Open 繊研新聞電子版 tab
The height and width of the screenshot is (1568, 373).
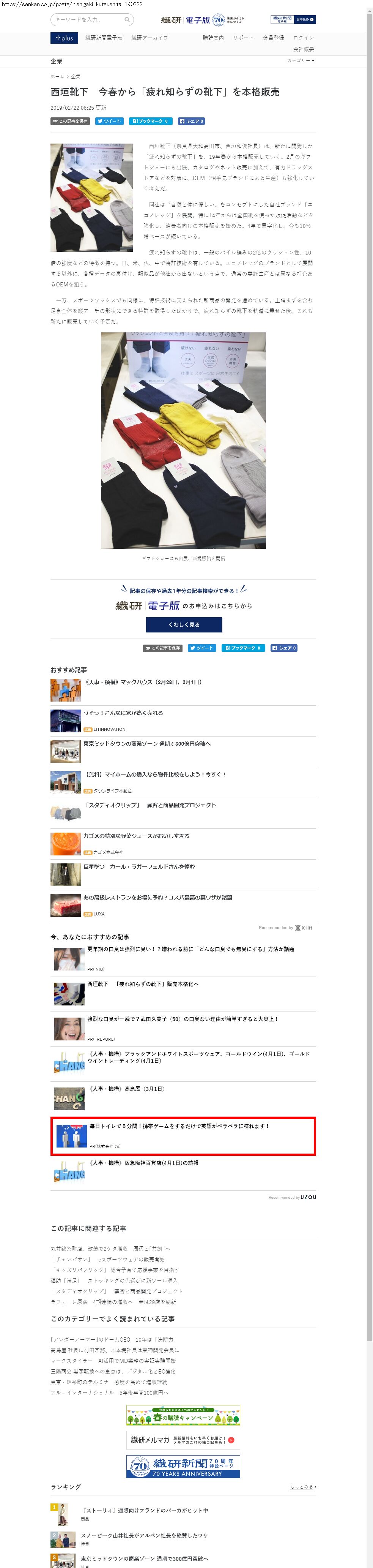pyautogui.click(x=104, y=38)
